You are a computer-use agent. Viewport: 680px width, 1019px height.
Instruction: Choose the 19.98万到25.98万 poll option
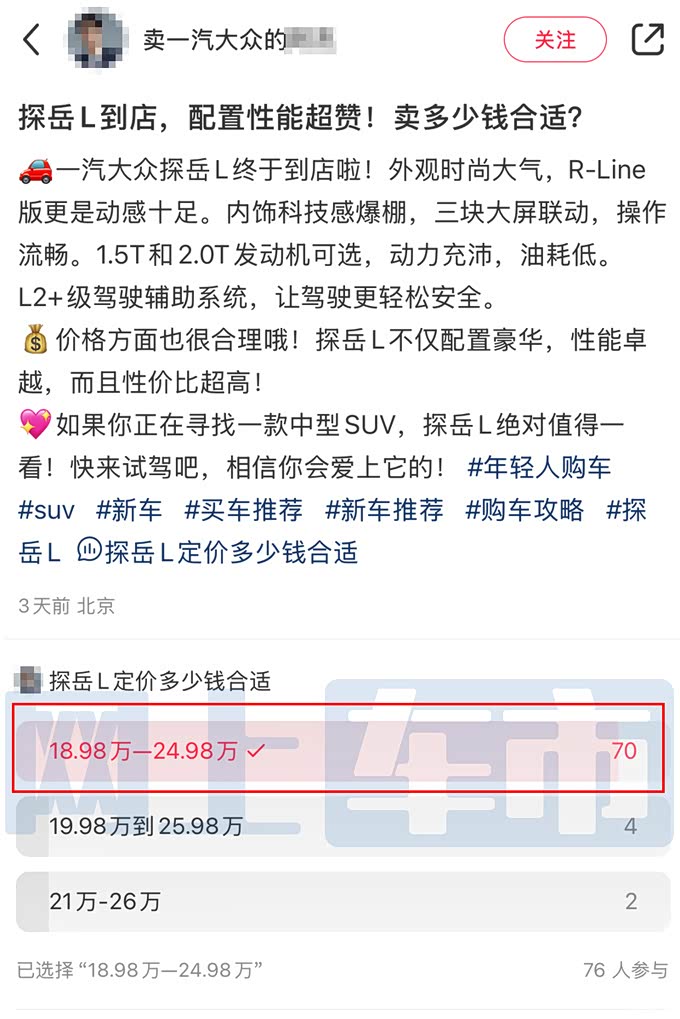tap(340, 827)
